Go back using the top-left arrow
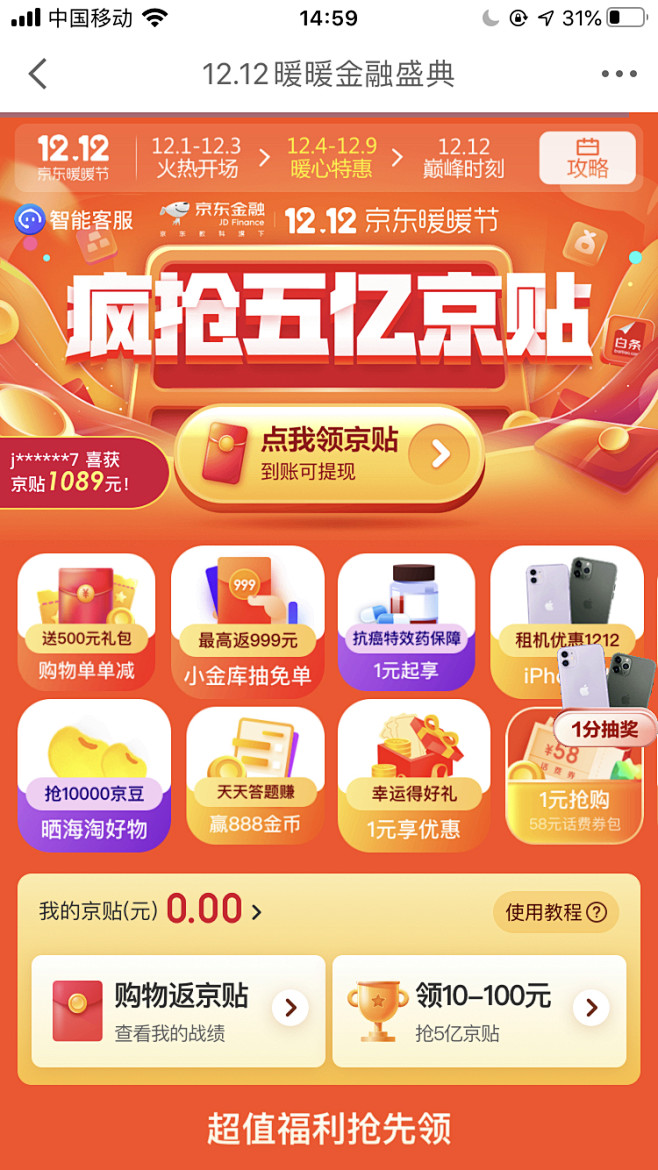Screen dimensions: 658x1170 click(38, 74)
